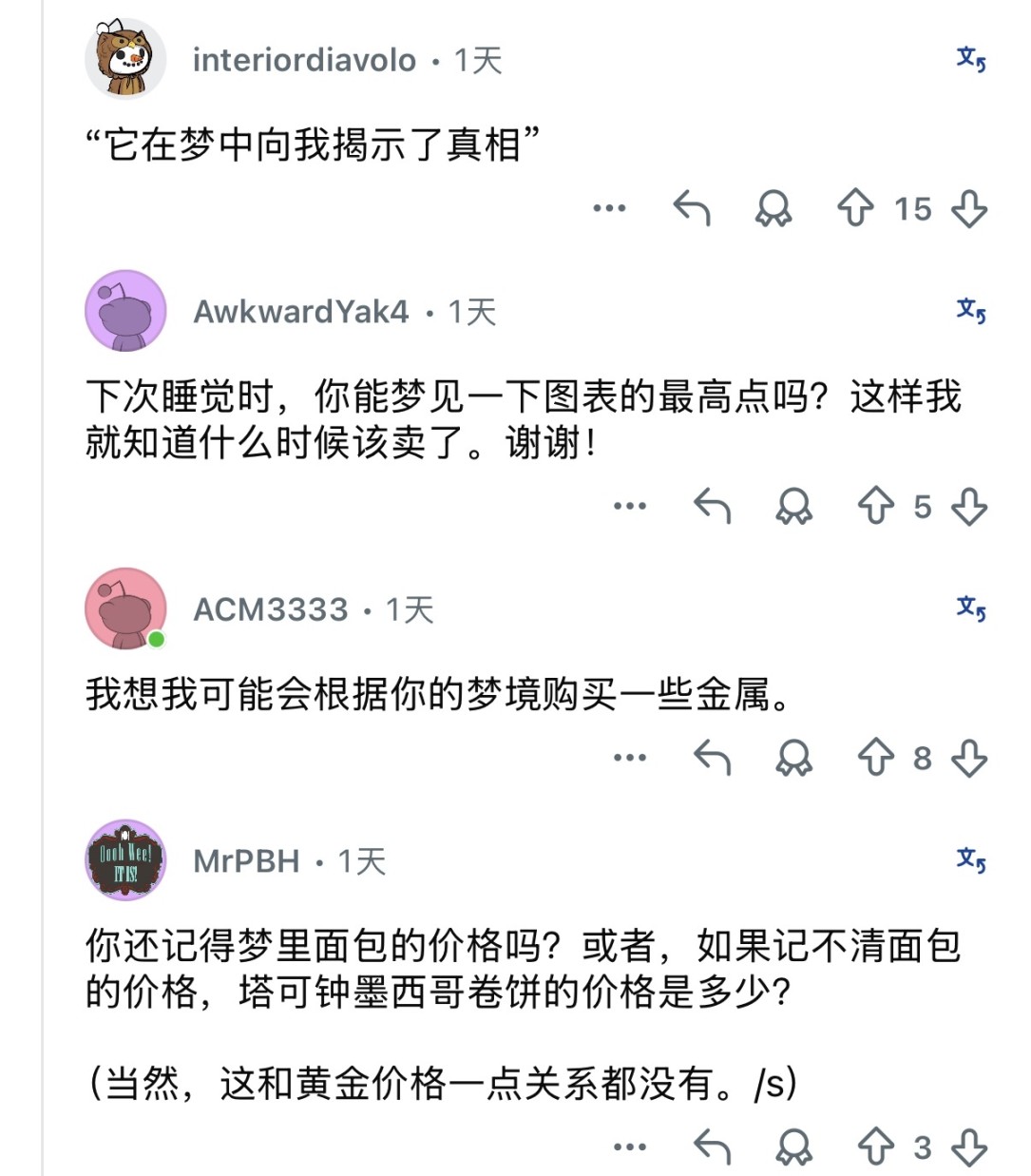The height and width of the screenshot is (1176, 1031).
Task: Downvote interiordiavolo's comment
Action: pyautogui.click(x=969, y=208)
